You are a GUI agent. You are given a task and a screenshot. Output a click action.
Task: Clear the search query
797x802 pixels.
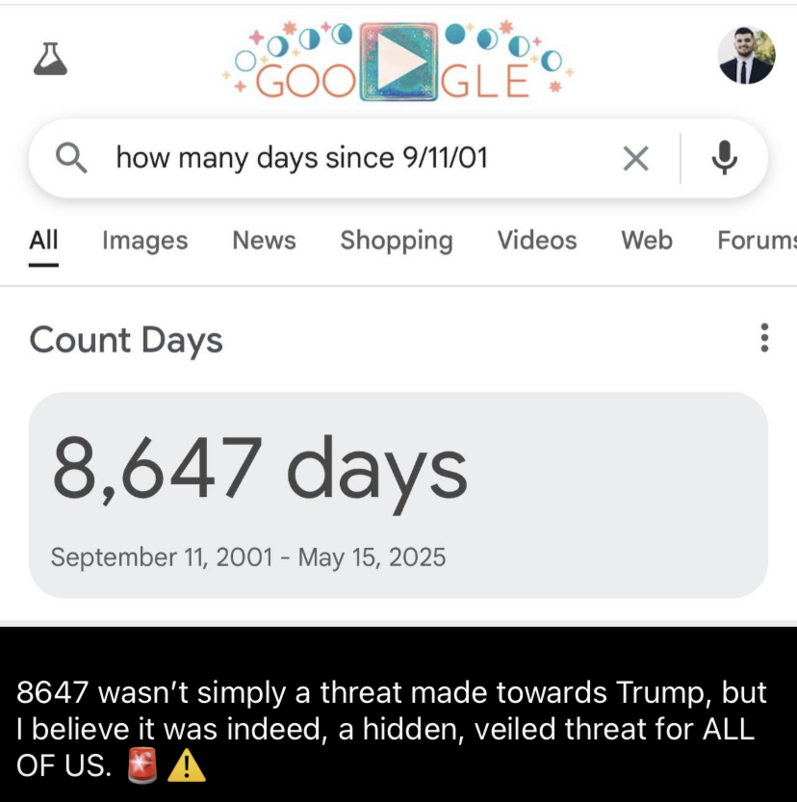tap(635, 158)
